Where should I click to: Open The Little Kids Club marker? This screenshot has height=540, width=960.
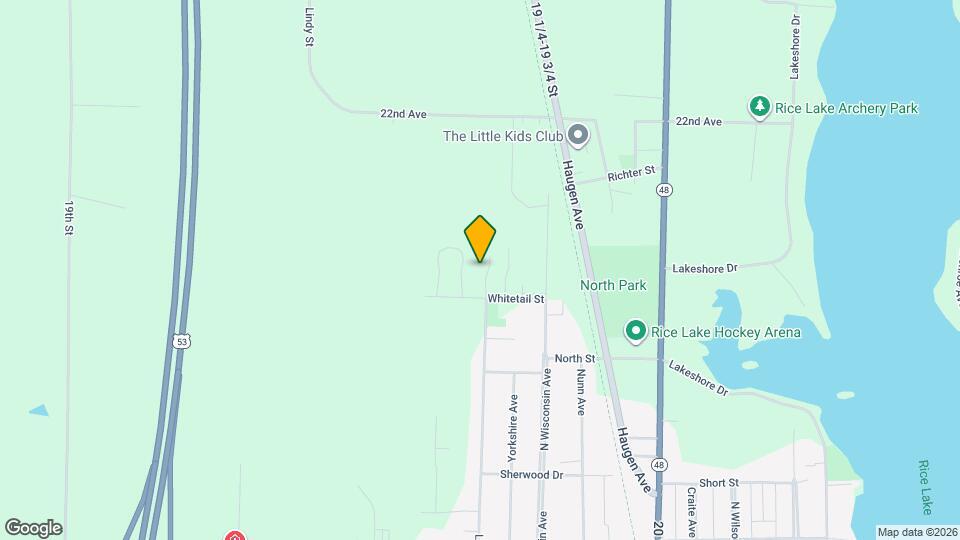[x=577, y=135]
